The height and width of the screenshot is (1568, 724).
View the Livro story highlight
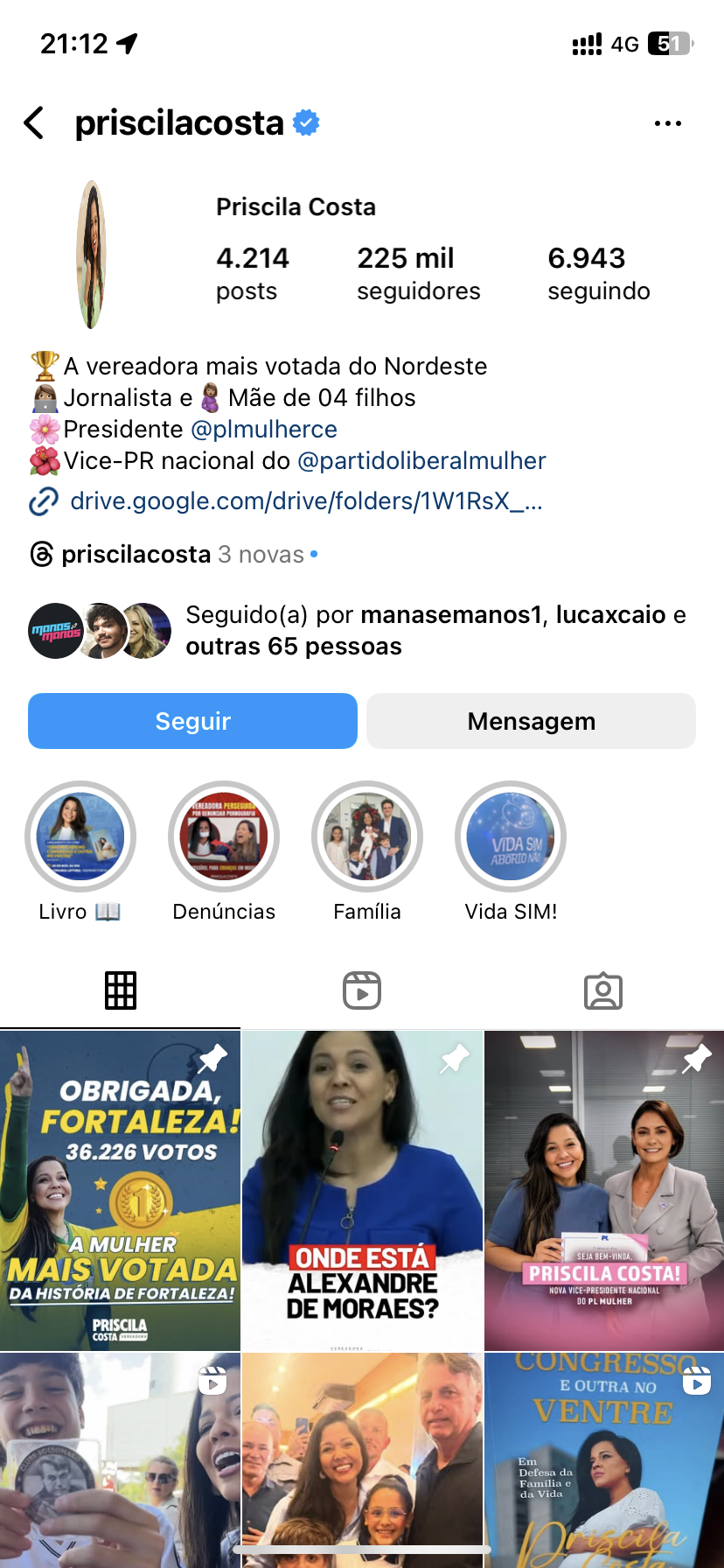click(80, 837)
